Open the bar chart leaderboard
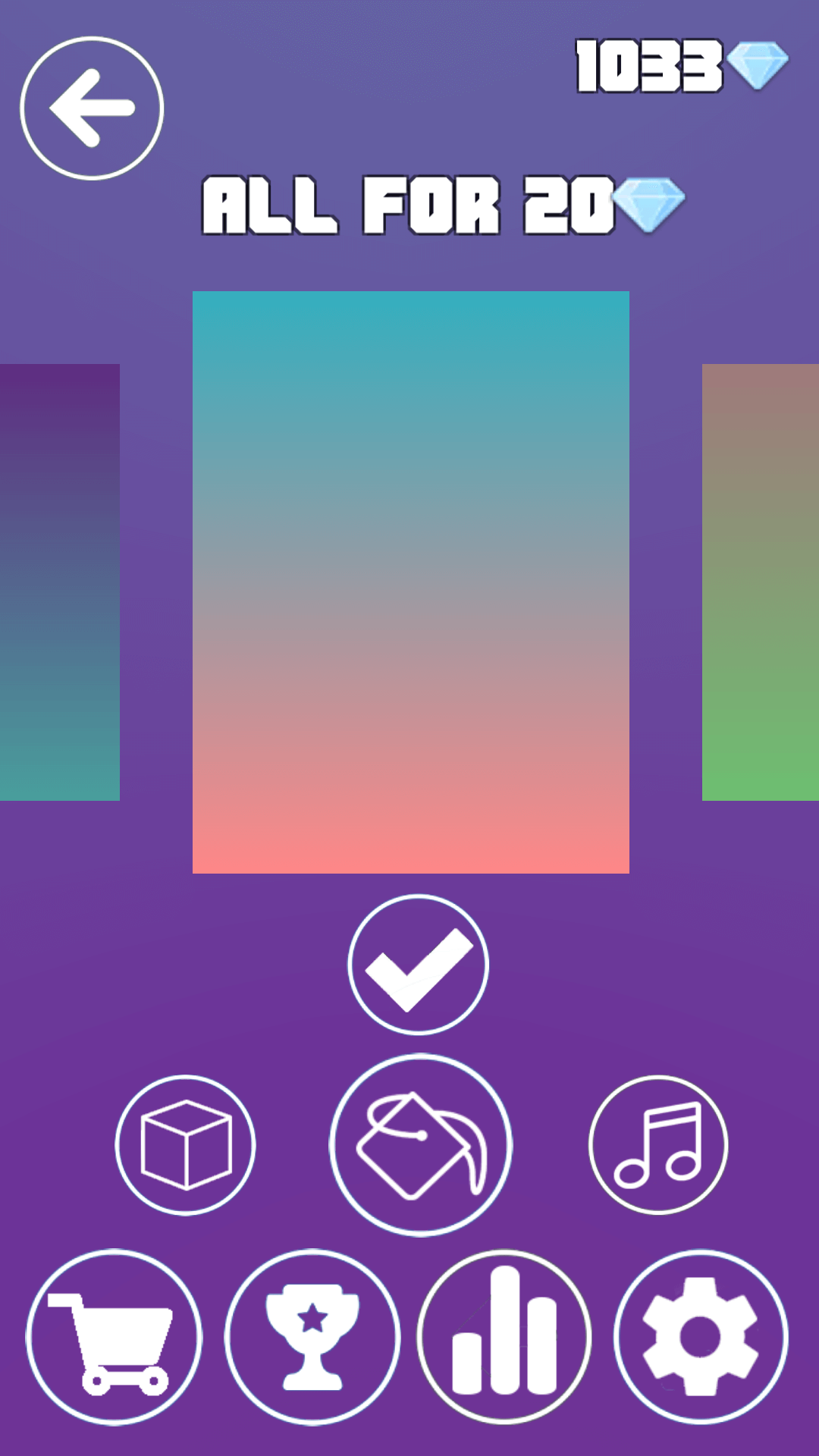The image size is (819, 1456). pyautogui.click(x=504, y=1337)
